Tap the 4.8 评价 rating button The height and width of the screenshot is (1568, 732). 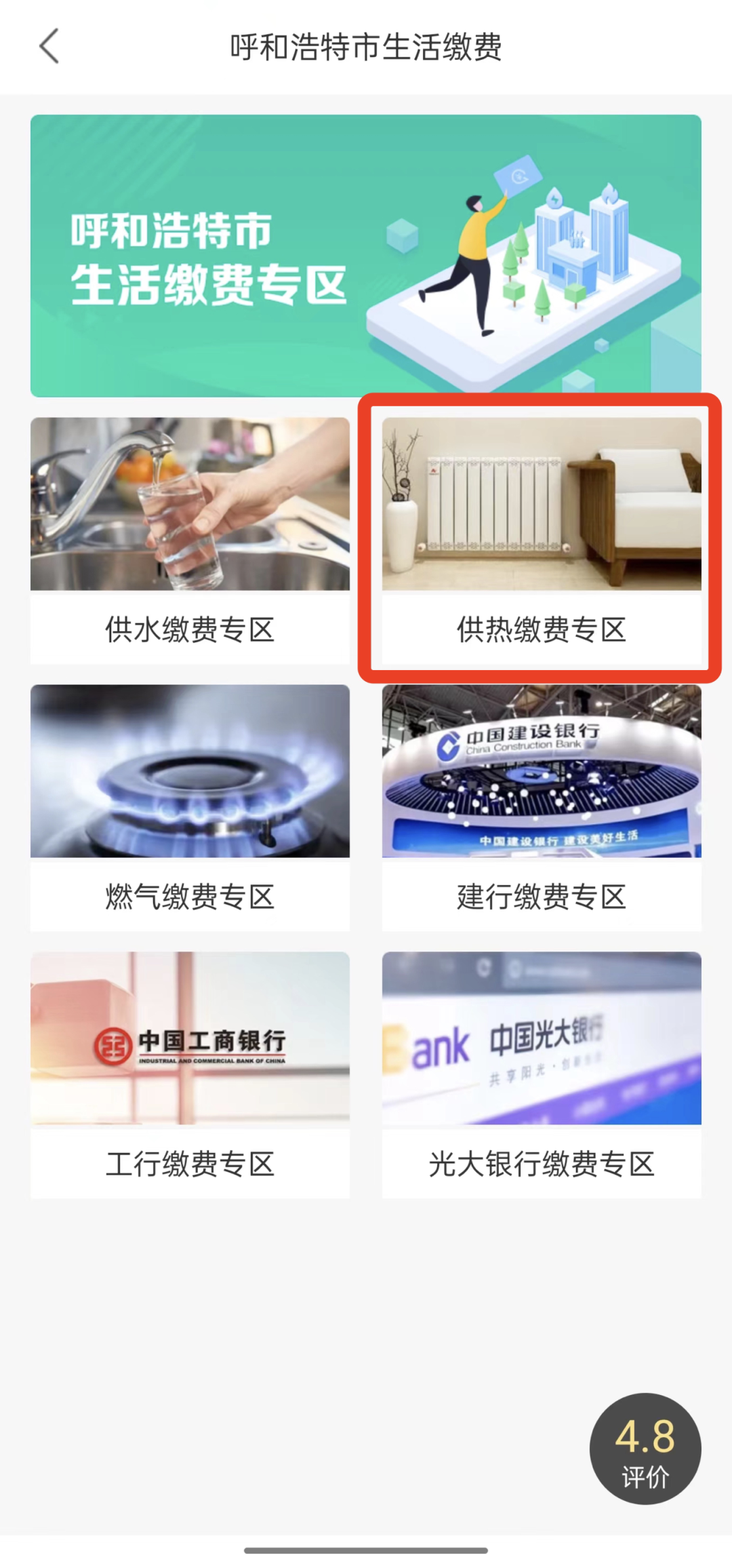tap(645, 1448)
